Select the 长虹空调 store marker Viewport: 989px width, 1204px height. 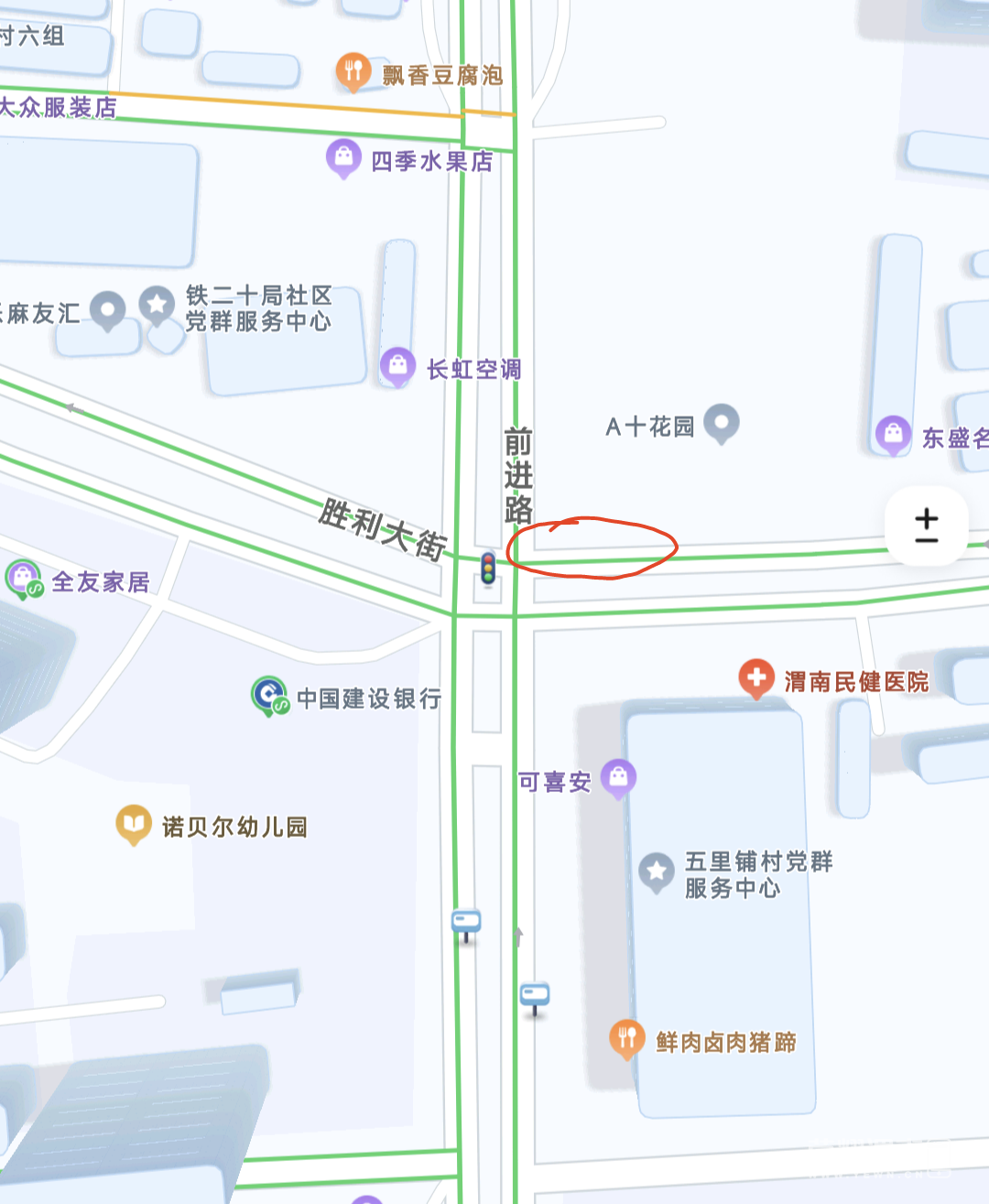397,365
